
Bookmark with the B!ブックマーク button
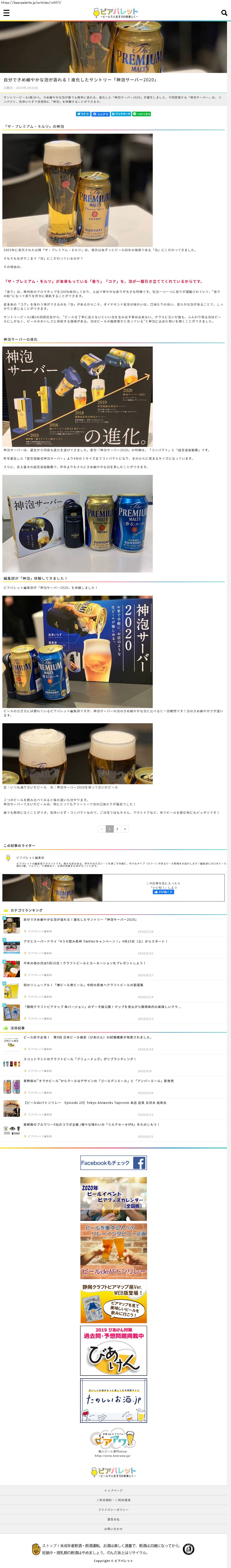tap(121, 114)
